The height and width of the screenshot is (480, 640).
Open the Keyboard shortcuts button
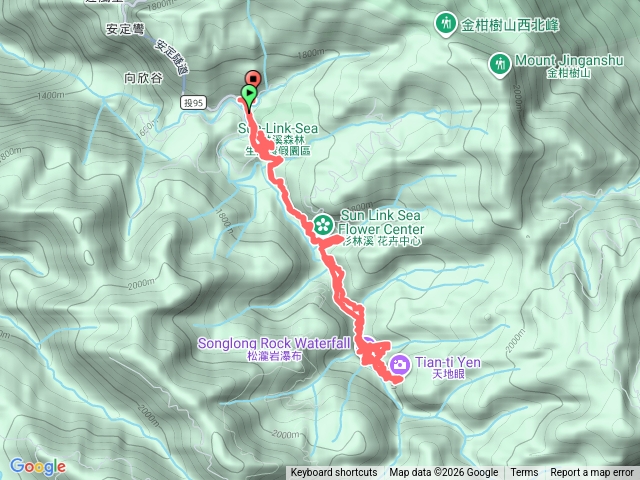point(334,473)
